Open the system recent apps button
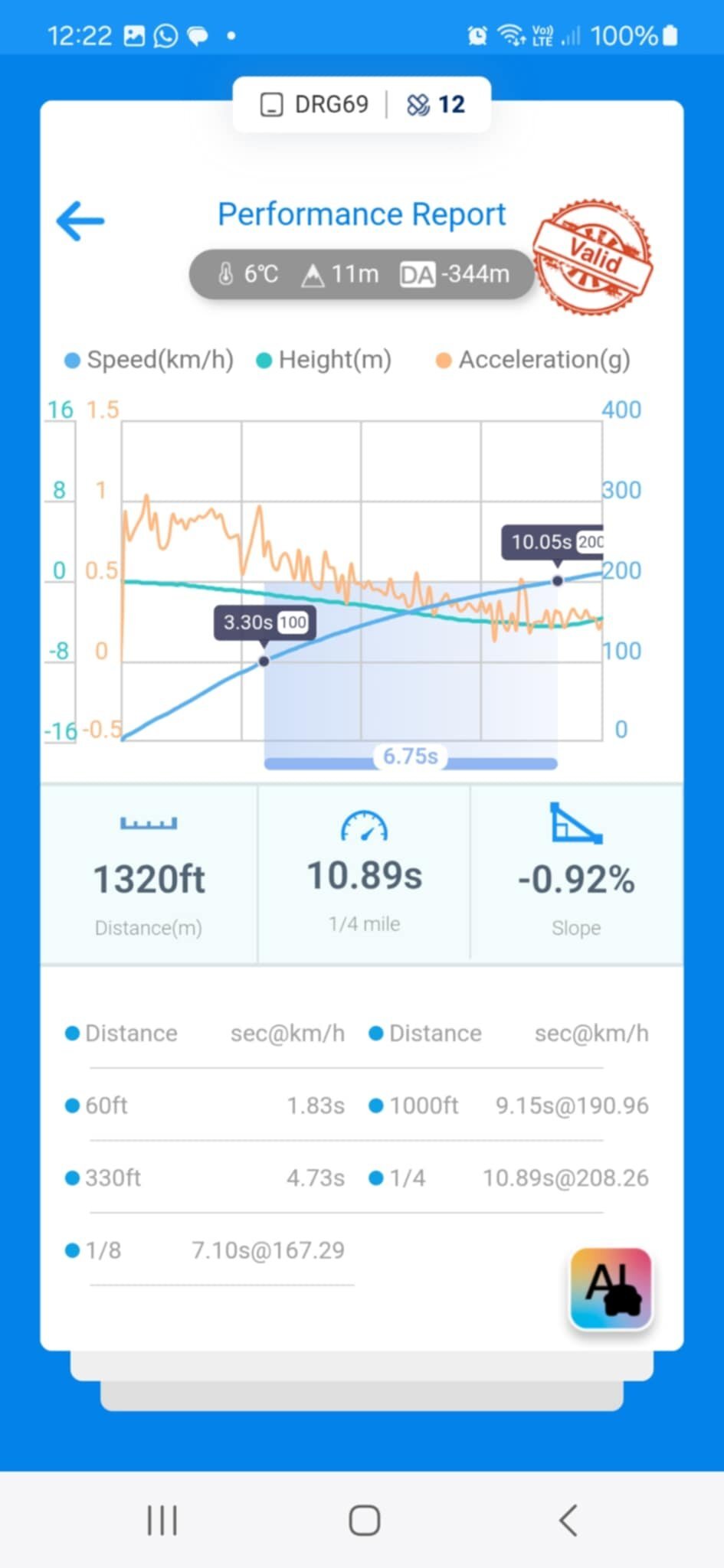724x1568 pixels. (x=162, y=1520)
